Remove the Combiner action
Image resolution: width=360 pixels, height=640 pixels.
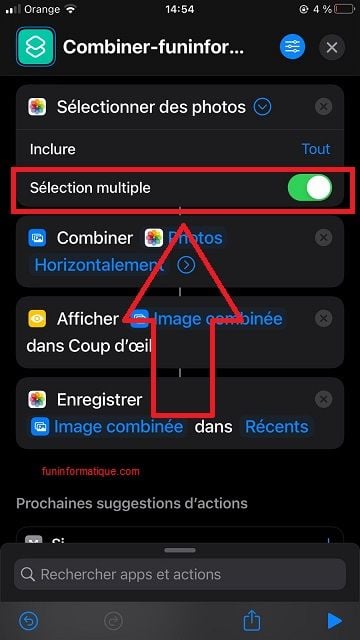pyautogui.click(x=323, y=238)
